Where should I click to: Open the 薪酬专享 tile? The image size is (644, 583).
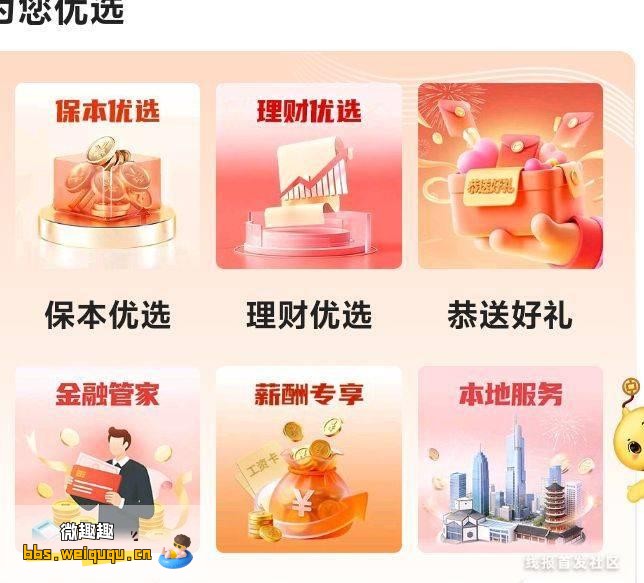pyautogui.click(x=309, y=460)
